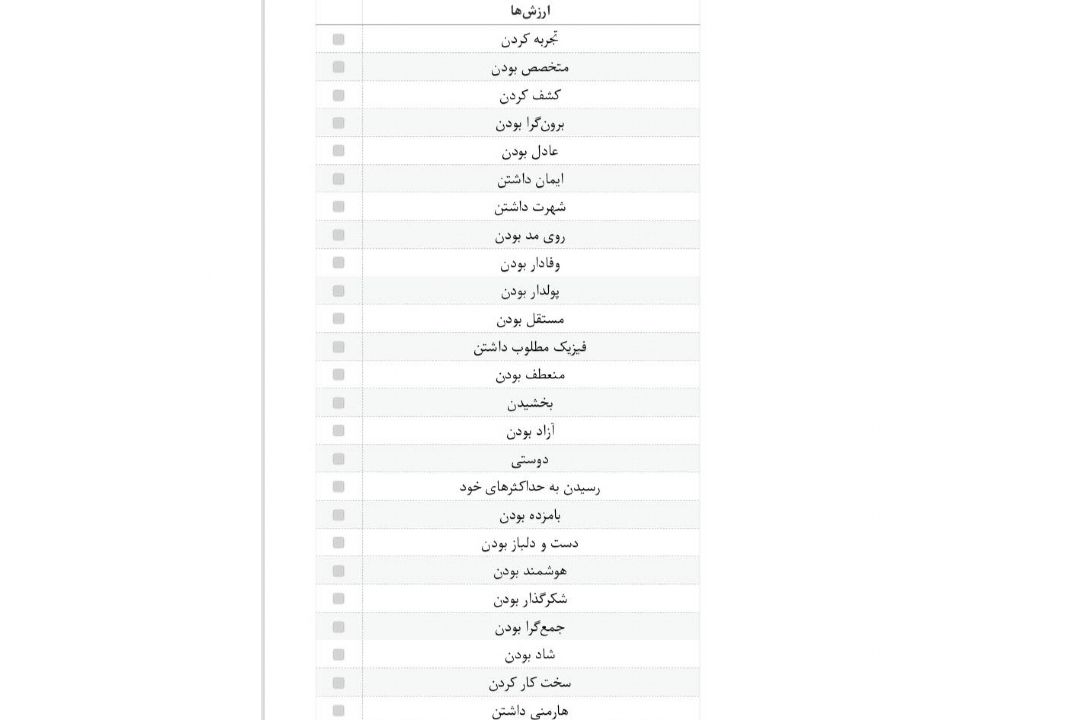Check the سخت کار کردن box

click(339, 683)
